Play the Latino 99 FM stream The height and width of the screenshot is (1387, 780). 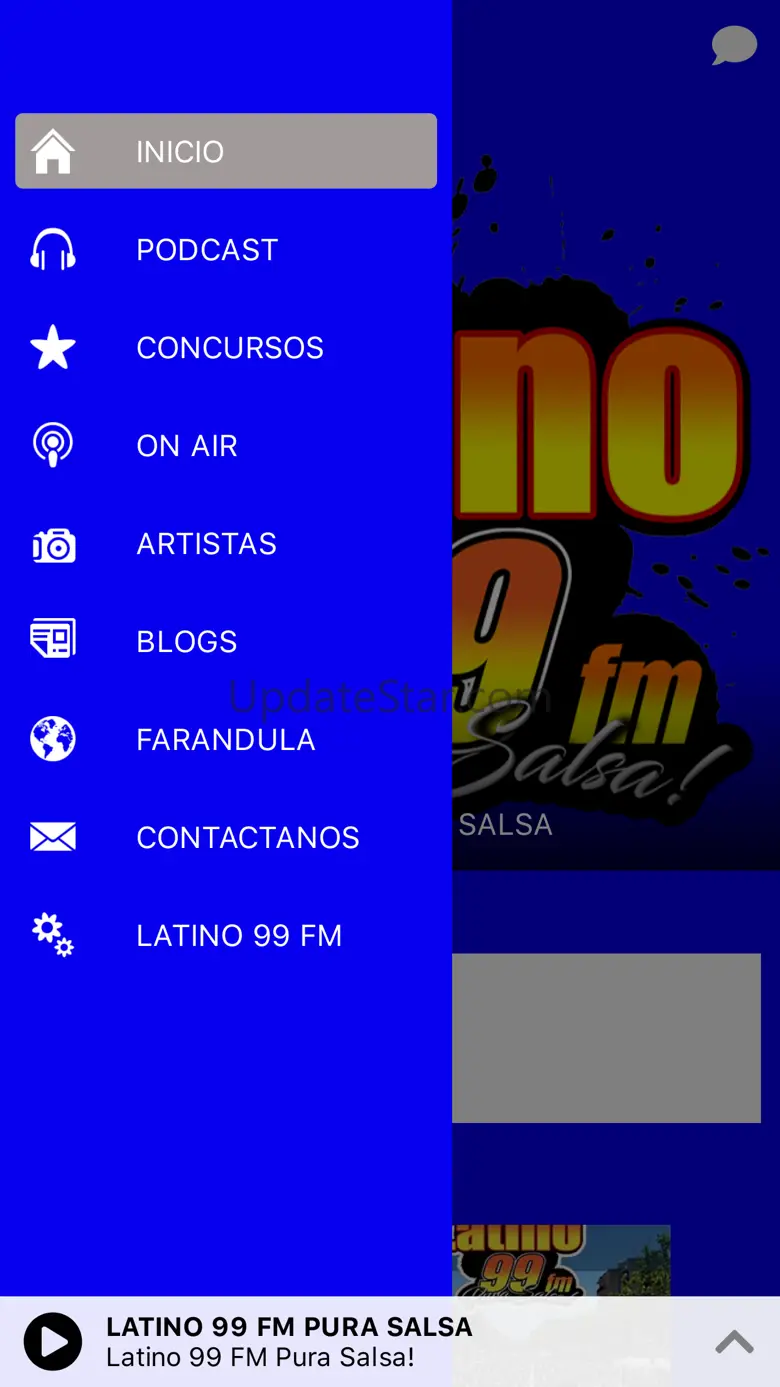coord(53,1341)
